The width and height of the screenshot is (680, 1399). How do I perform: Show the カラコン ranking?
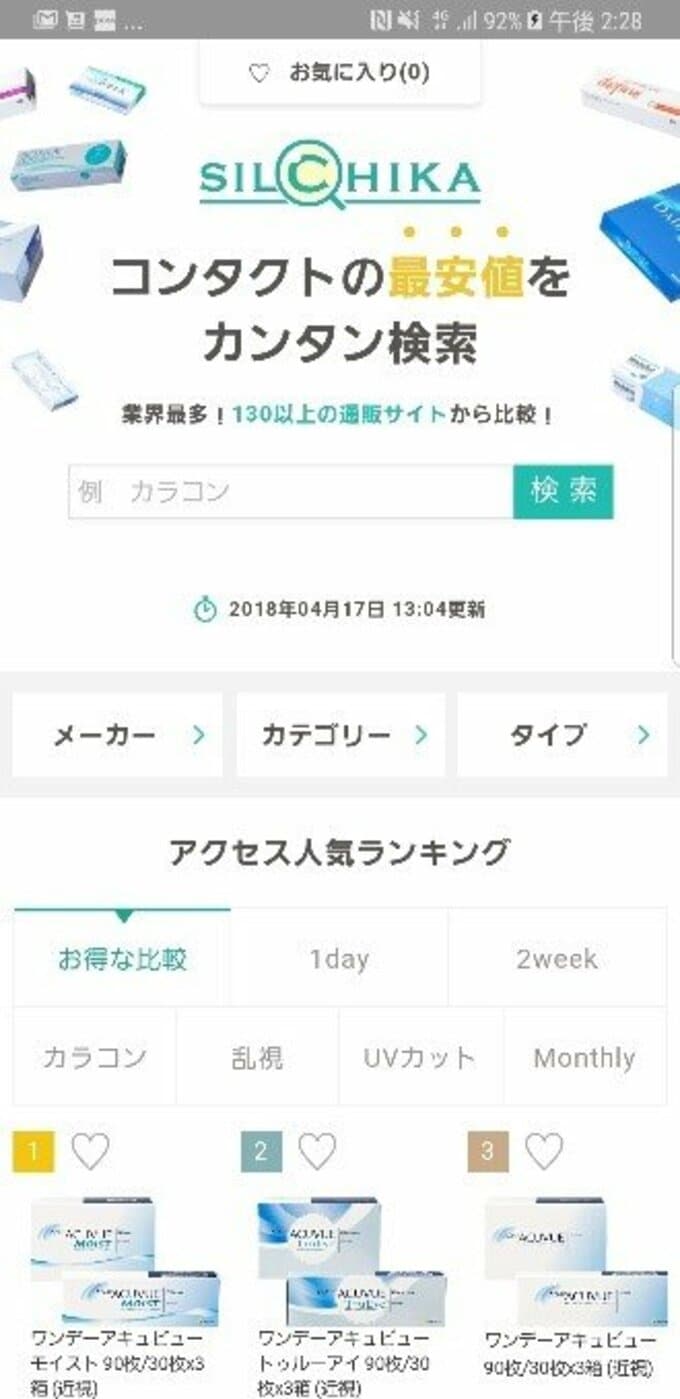(x=95, y=1057)
